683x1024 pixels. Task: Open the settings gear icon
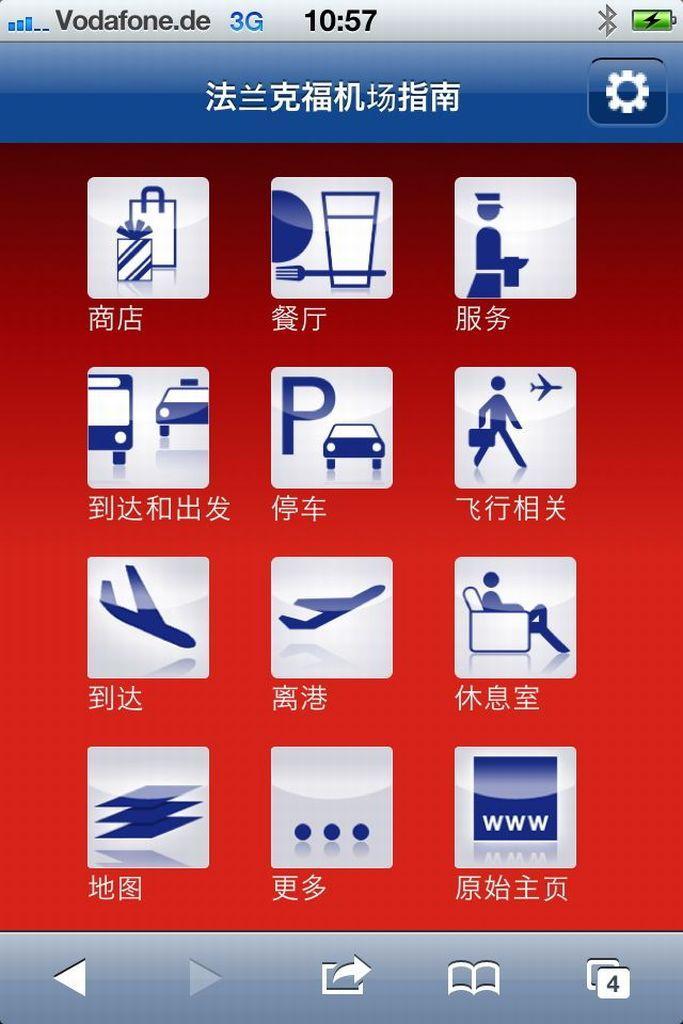(627, 92)
